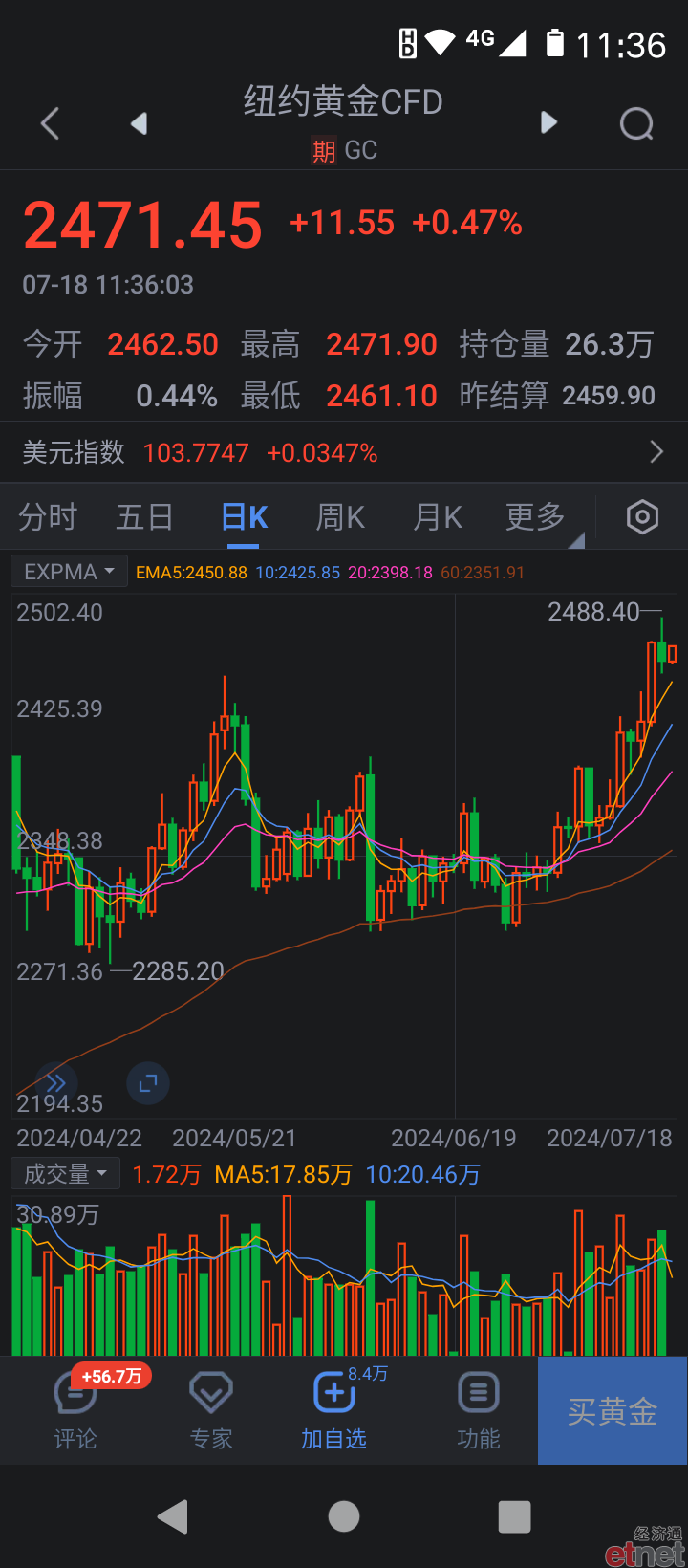Expand the 更多 chart period options
Viewport: 688px width, 1568px height.
[x=536, y=517]
